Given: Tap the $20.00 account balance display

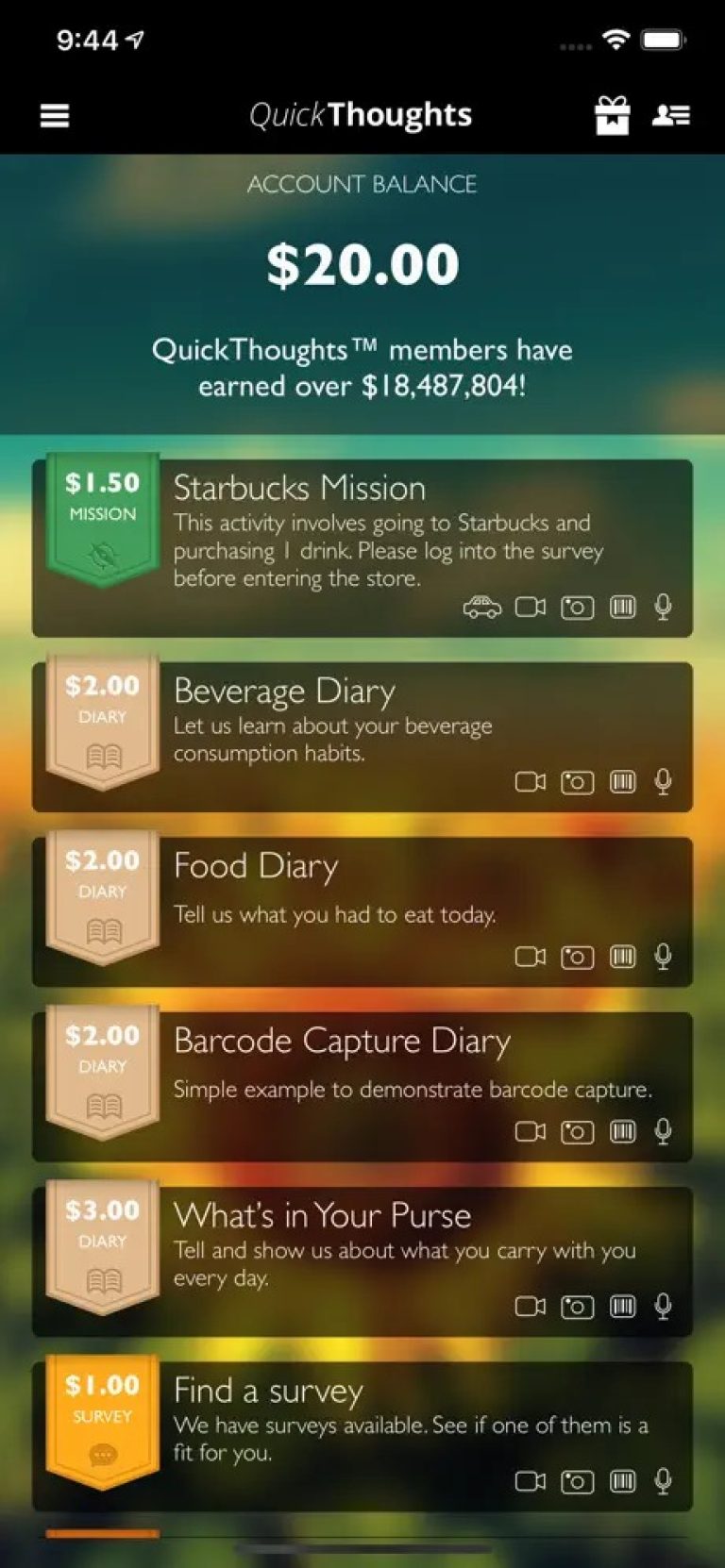Looking at the screenshot, I should pos(362,265).
